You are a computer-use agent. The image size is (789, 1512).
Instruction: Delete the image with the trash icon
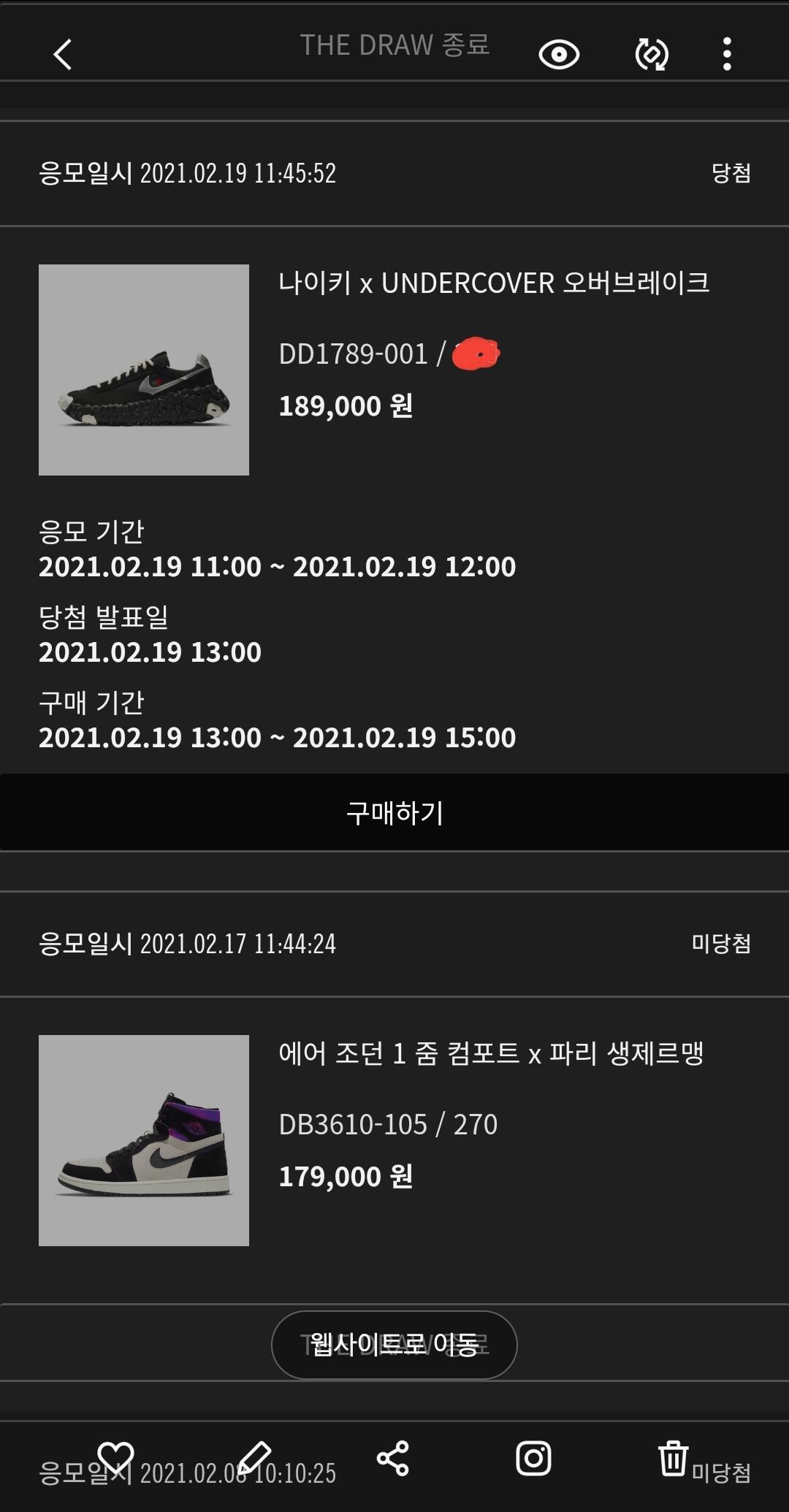(673, 1458)
